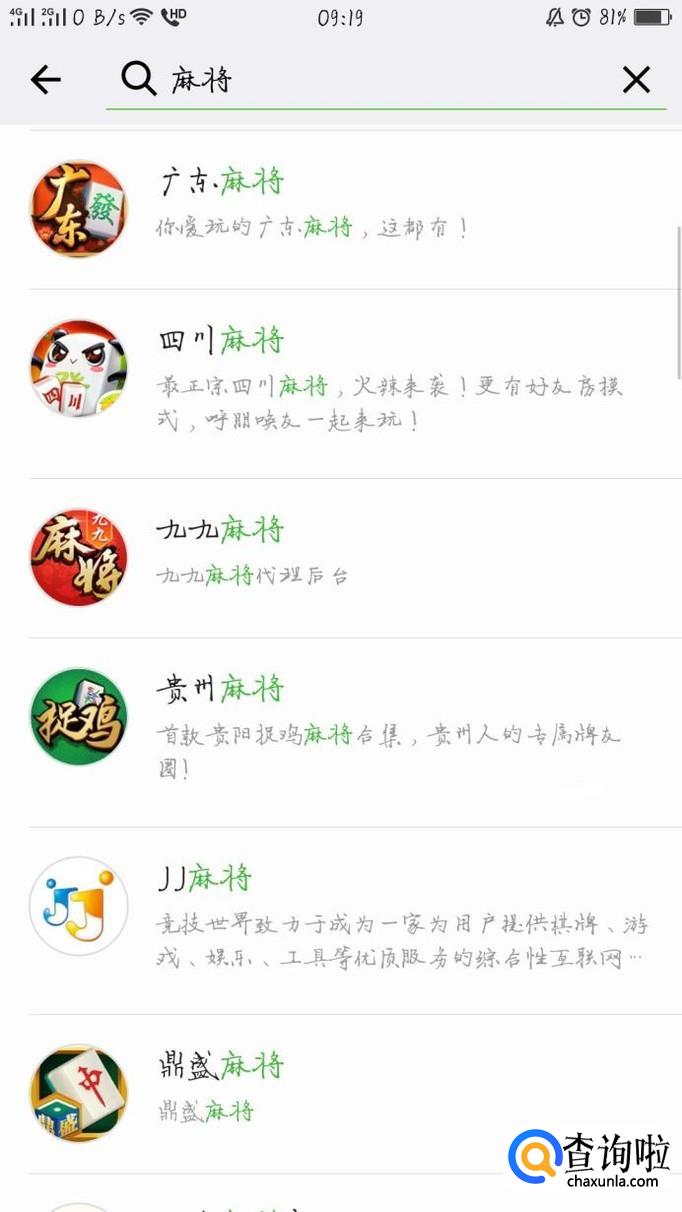Image resolution: width=682 pixels, height=1212 pixels.
Task: Choose the JJ麻将 result
Action: [x=340, y=920]
